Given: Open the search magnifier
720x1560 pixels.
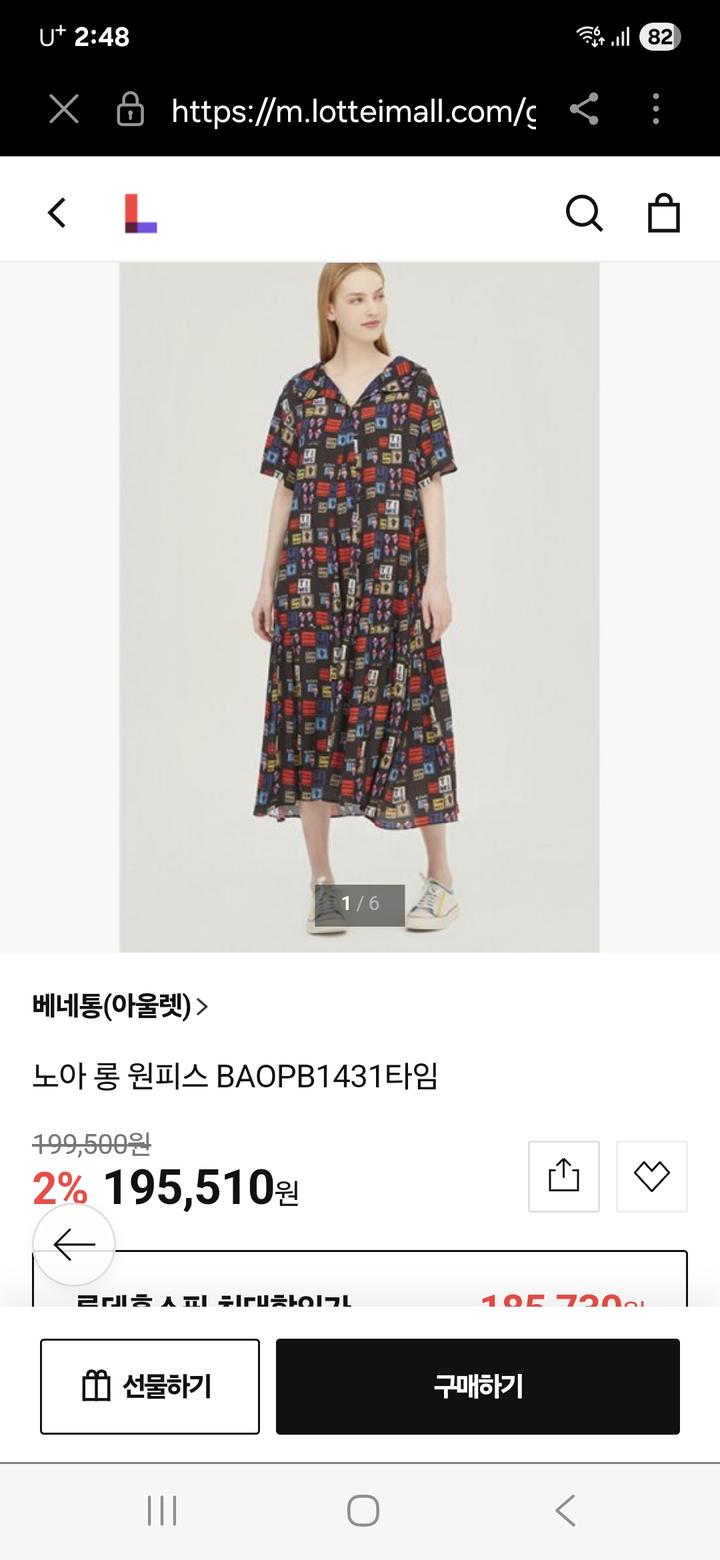Looking at the screenshot, I should tap(584, 213).
